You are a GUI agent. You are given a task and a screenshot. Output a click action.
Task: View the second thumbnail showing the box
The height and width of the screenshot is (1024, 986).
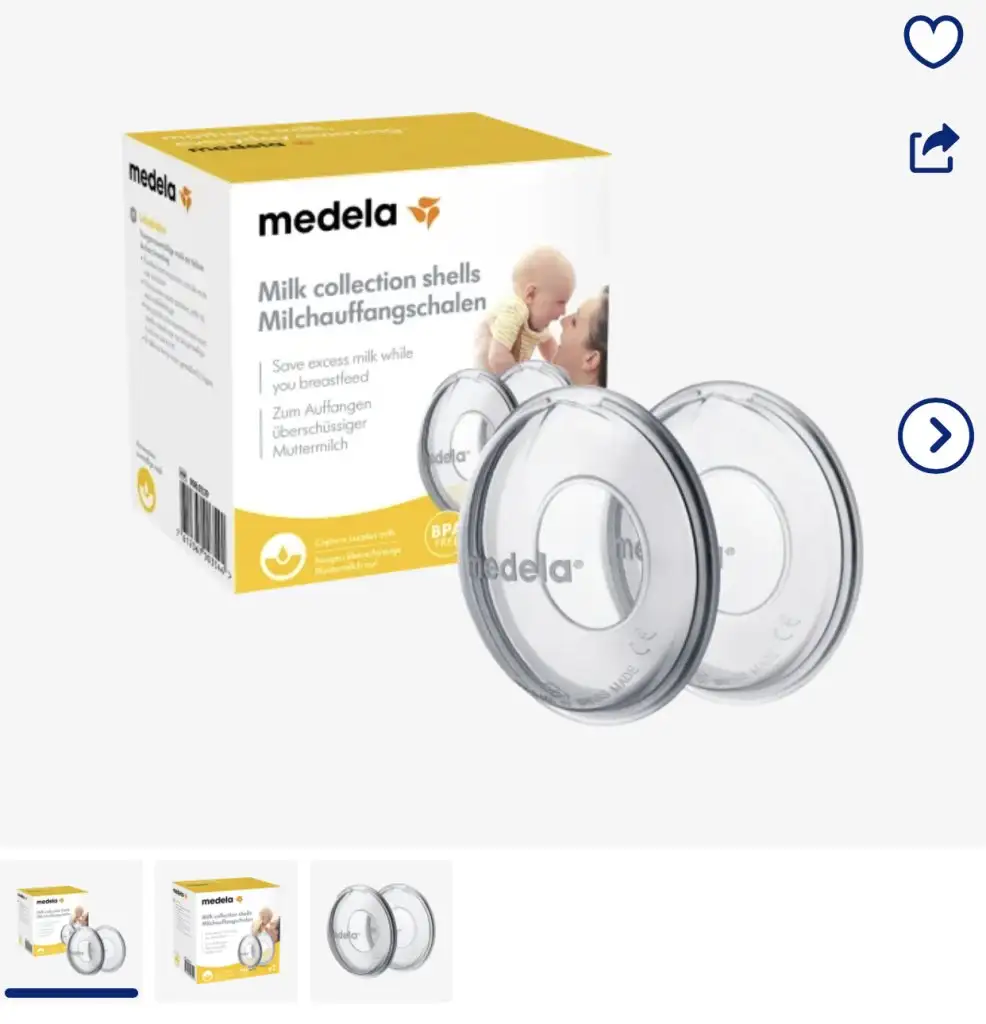226,930
